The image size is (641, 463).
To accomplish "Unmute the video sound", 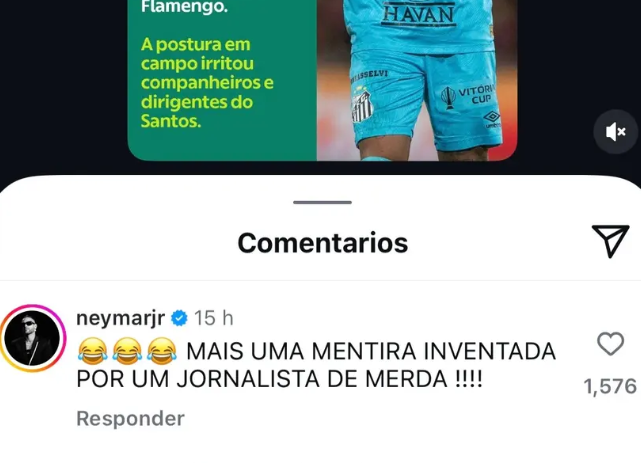I will point(616,131).
